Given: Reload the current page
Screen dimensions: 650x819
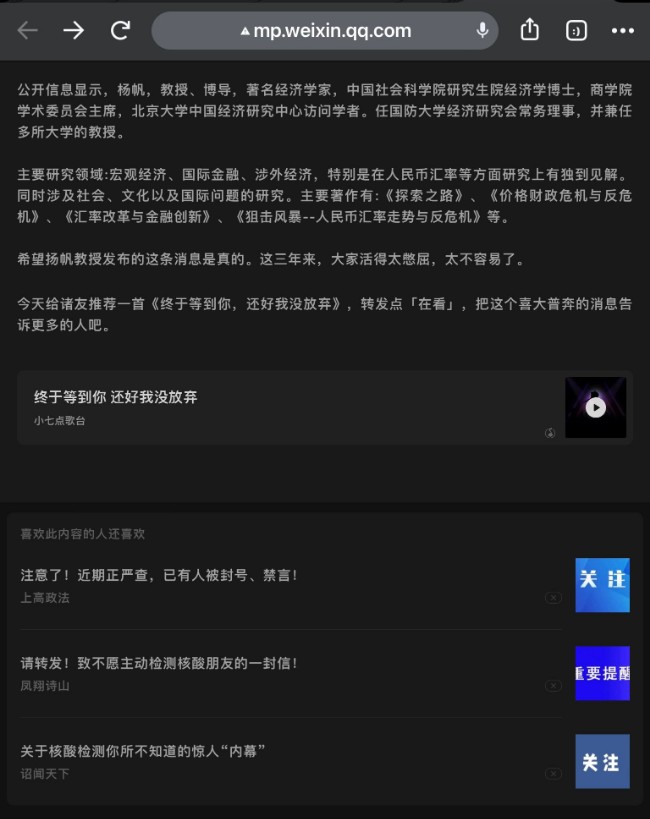Looking at the screenshot, I should (120, 30).
